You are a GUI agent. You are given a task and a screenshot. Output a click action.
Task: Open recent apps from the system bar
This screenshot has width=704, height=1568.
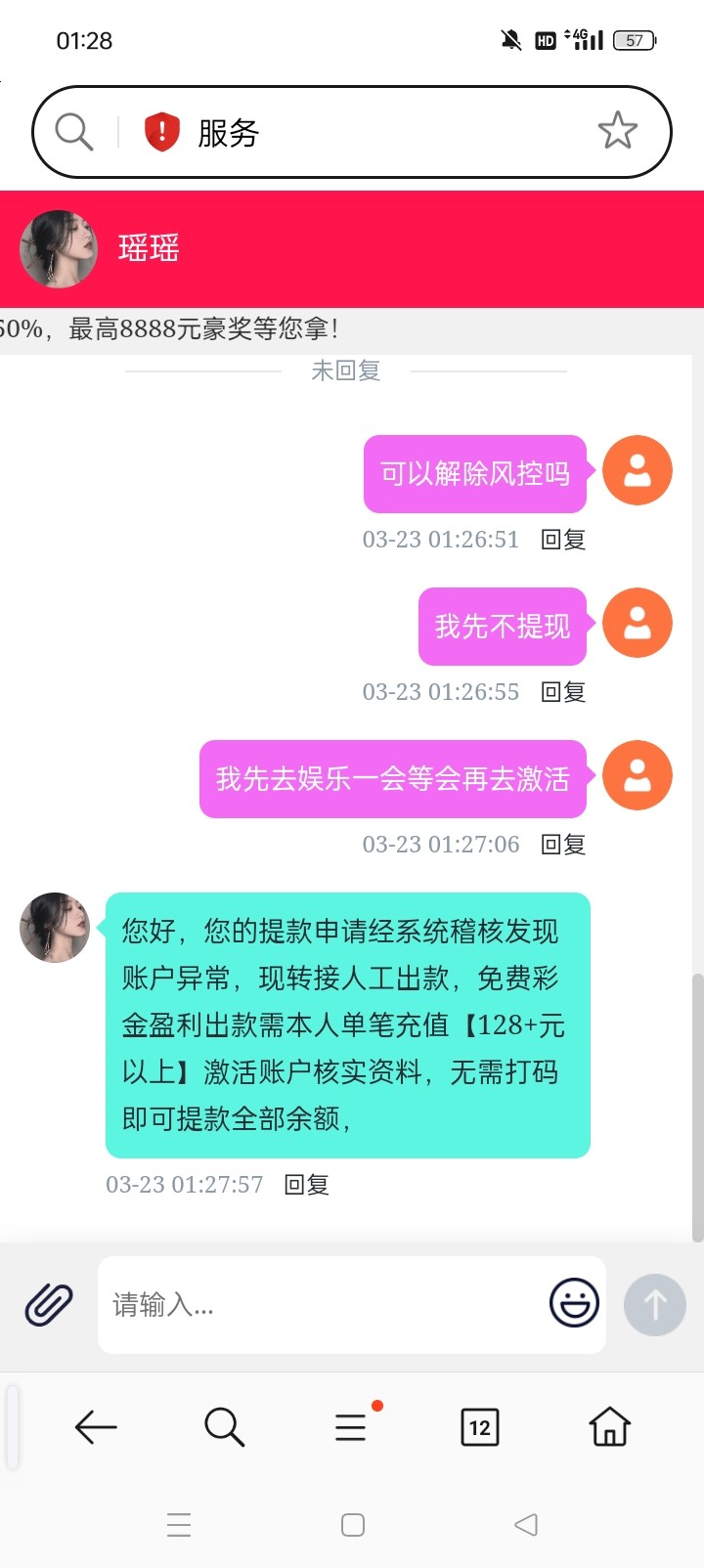(x=179, y=1524)
